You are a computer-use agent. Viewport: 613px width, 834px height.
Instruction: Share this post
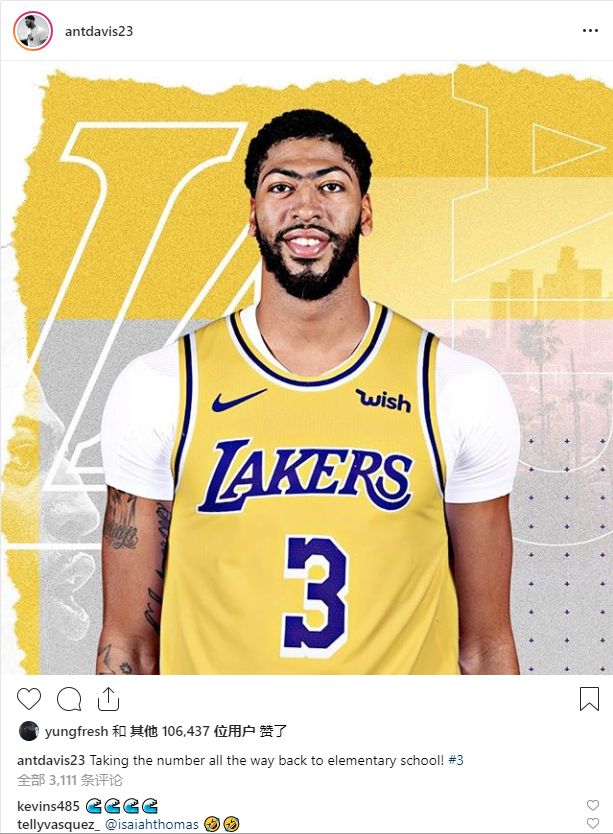(108, 698)
